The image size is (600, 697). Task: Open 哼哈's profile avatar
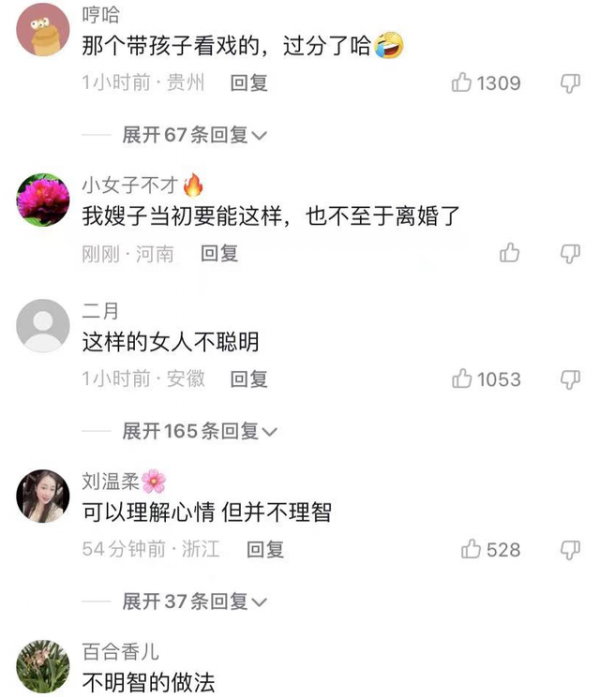click(43, 30)
